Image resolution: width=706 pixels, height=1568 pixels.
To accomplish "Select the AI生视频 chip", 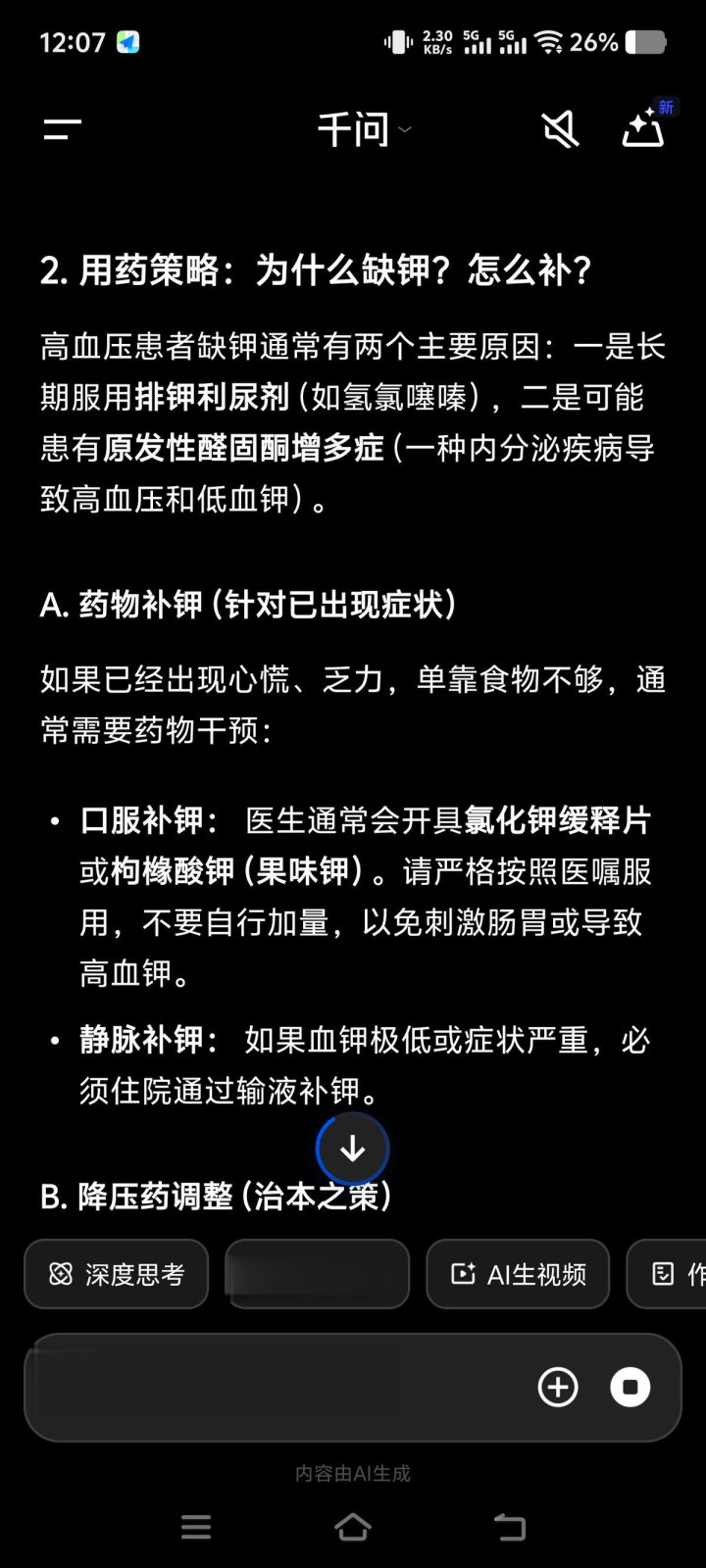I will tap(518, 1274).
